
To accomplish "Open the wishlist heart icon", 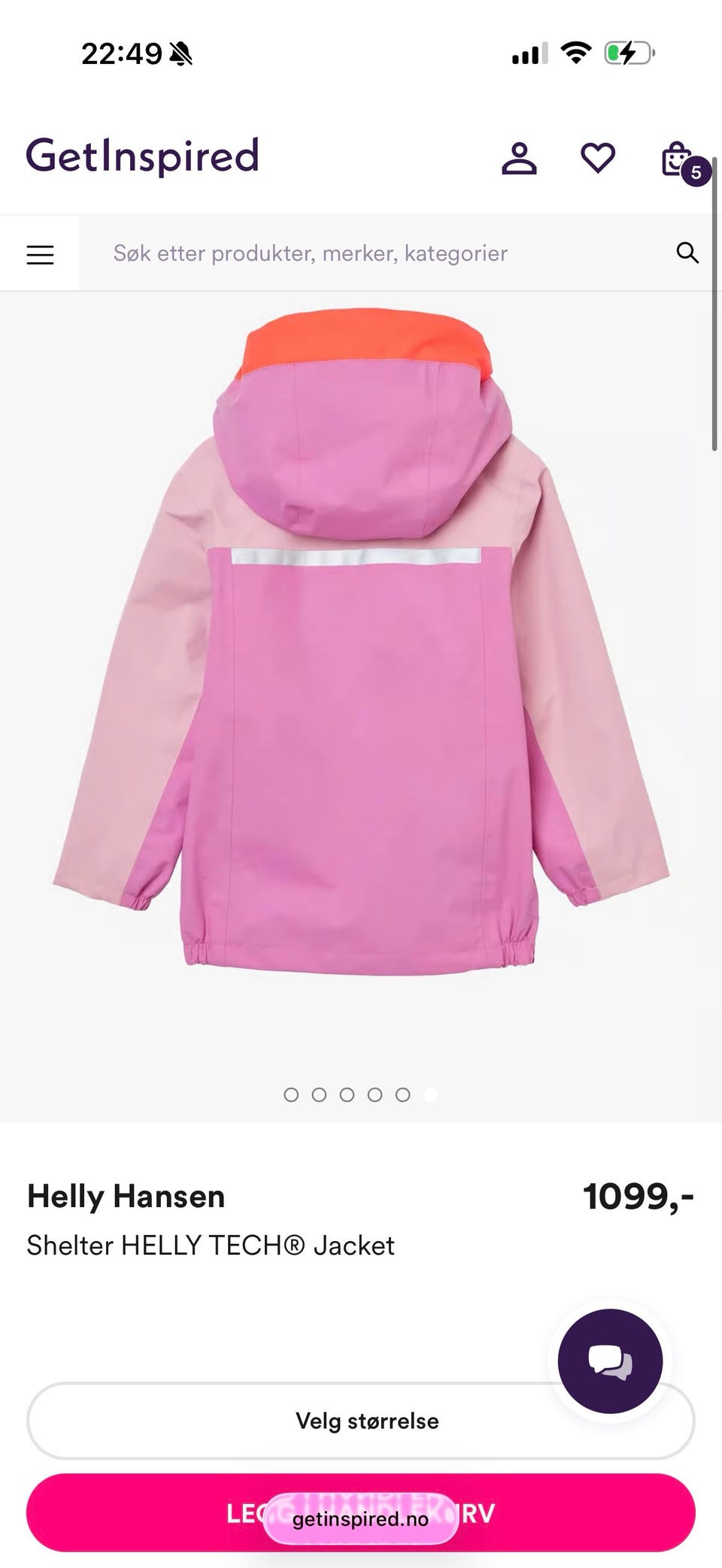I will pos(598,158).
